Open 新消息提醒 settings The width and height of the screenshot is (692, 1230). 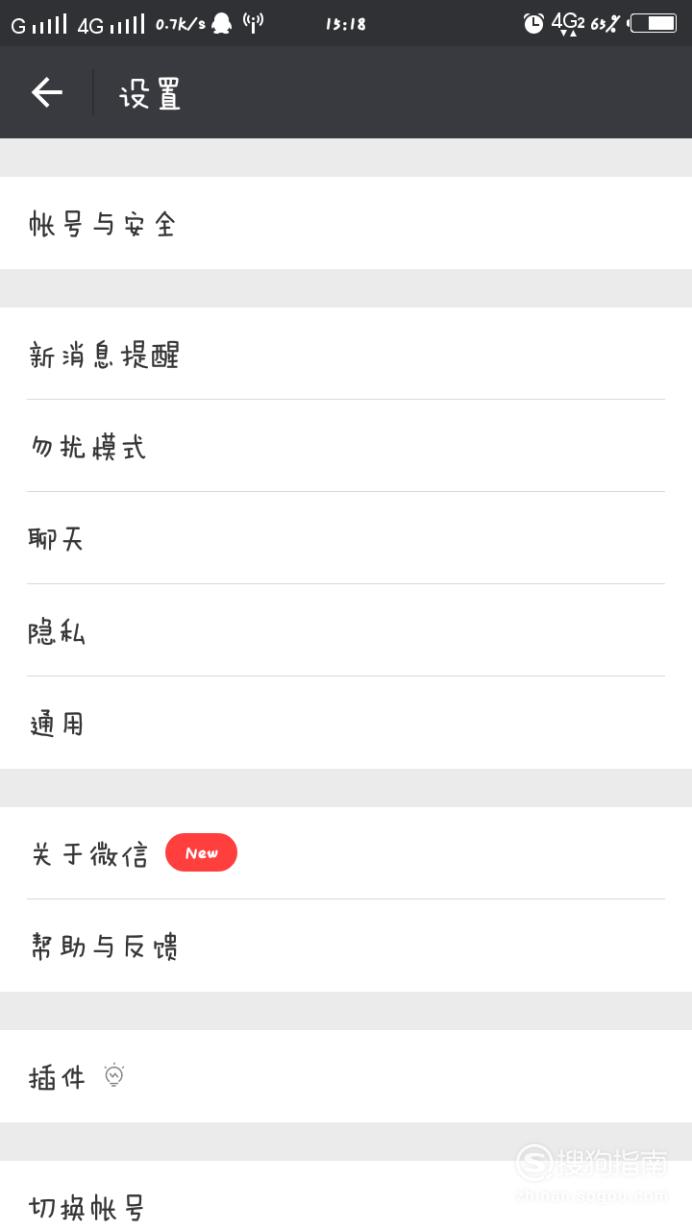tap(346, 354)
